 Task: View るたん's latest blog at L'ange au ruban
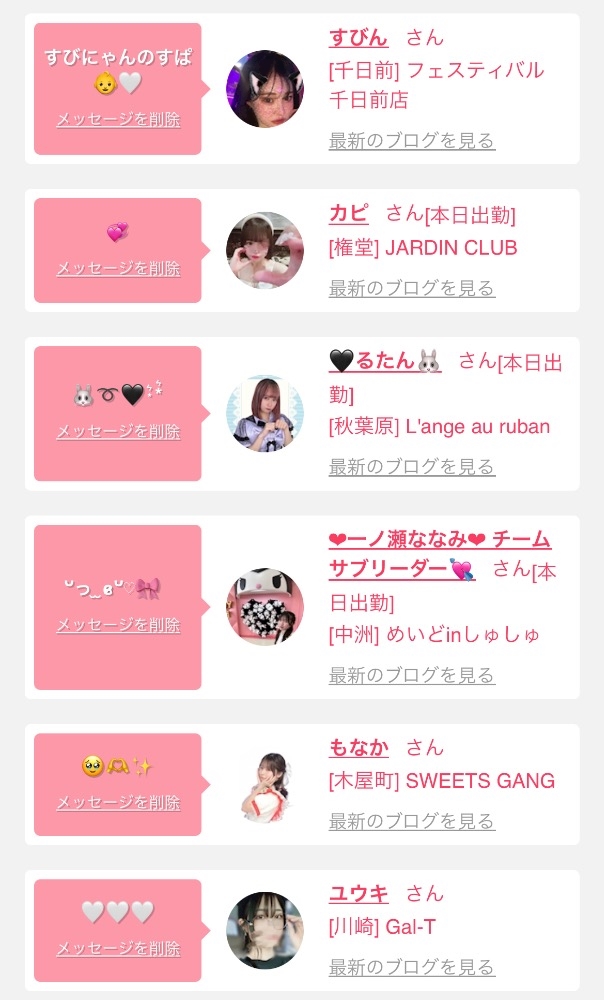pos(412,467)
